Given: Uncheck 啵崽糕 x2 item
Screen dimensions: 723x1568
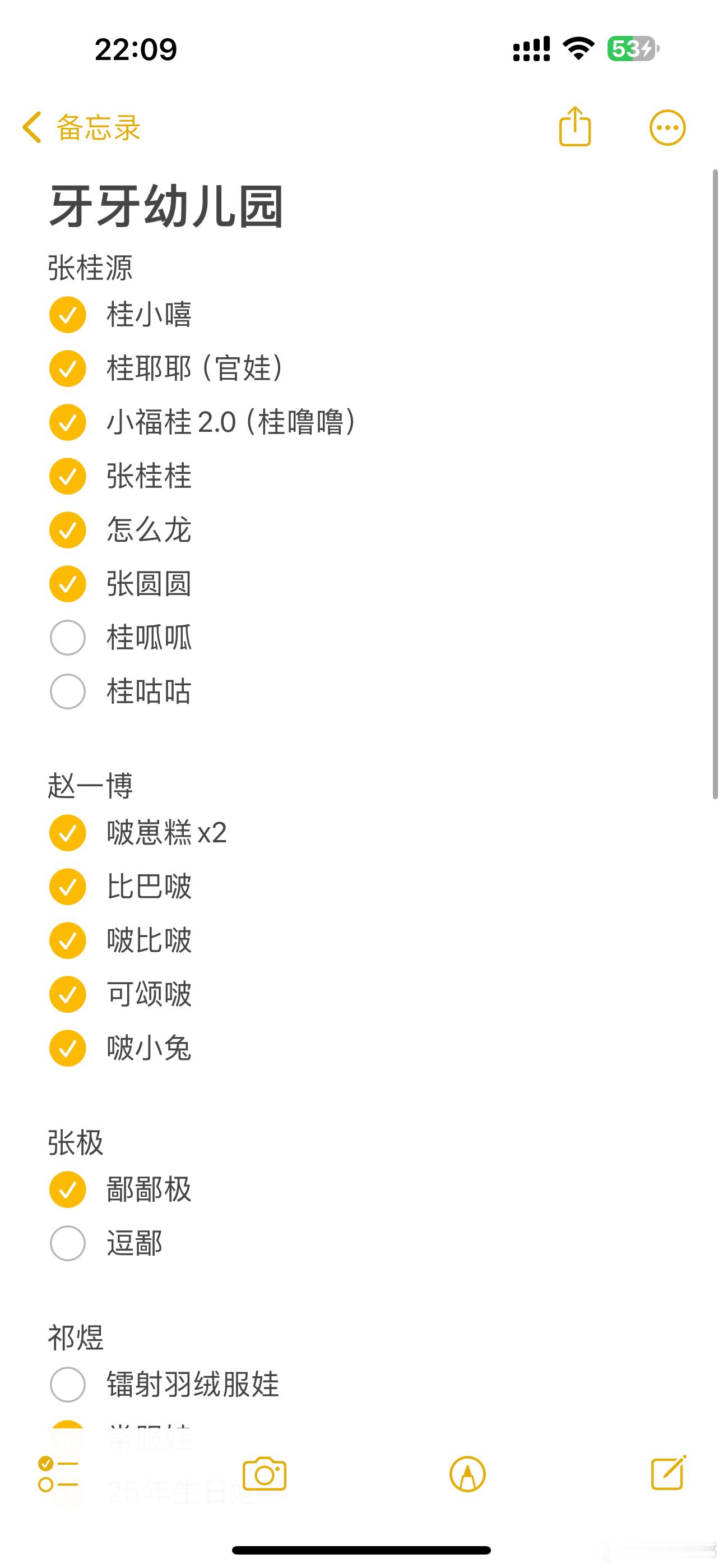Looking at the screenshot, I should (x=68, y=833).
